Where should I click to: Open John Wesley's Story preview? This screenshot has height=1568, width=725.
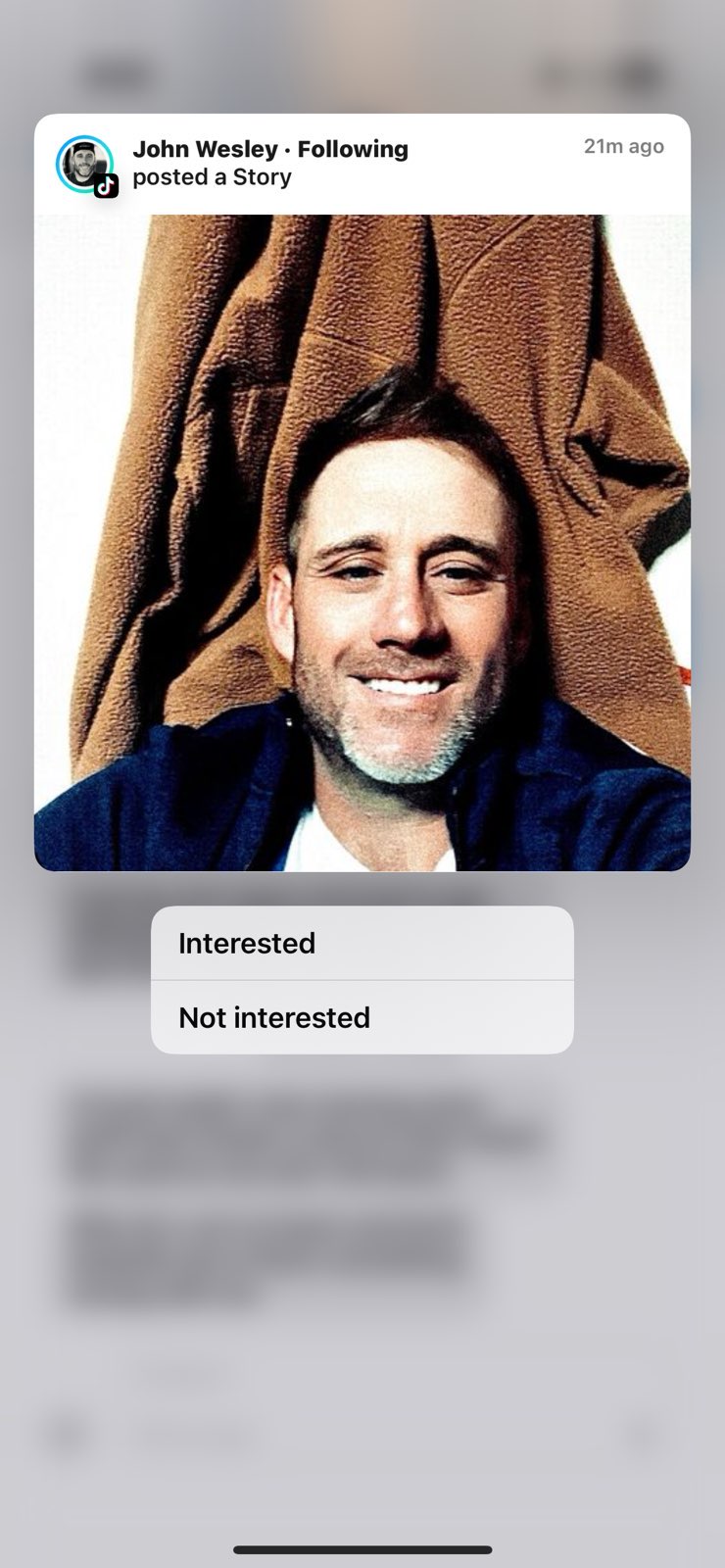click(362, 542)
